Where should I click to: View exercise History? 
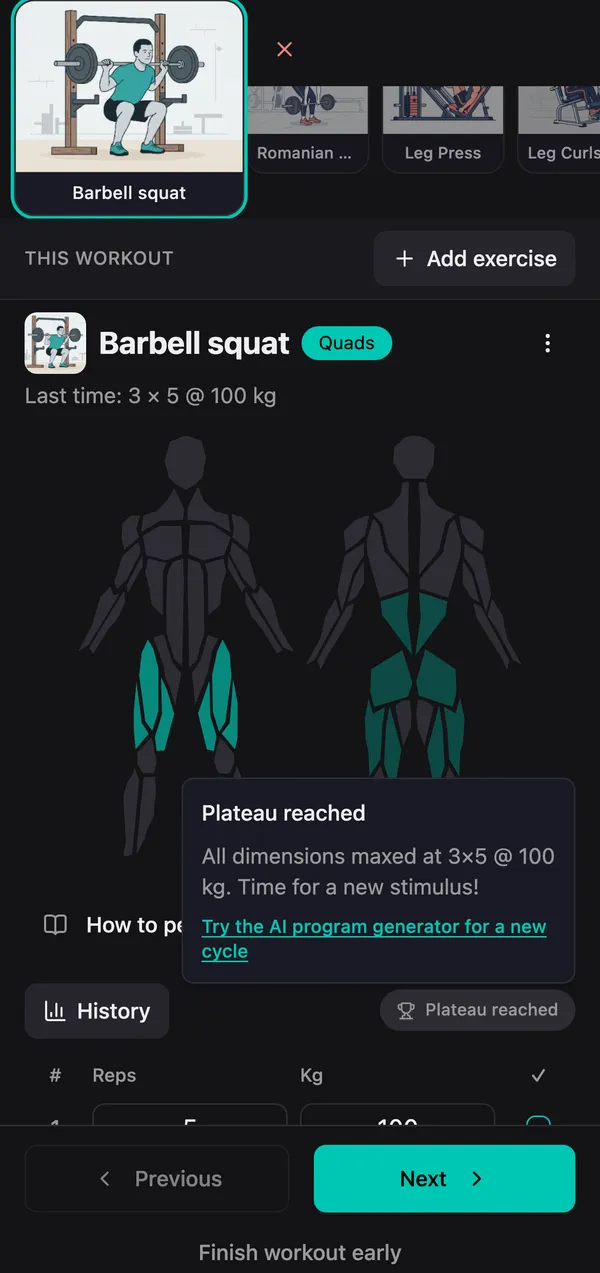[97, 1011]
